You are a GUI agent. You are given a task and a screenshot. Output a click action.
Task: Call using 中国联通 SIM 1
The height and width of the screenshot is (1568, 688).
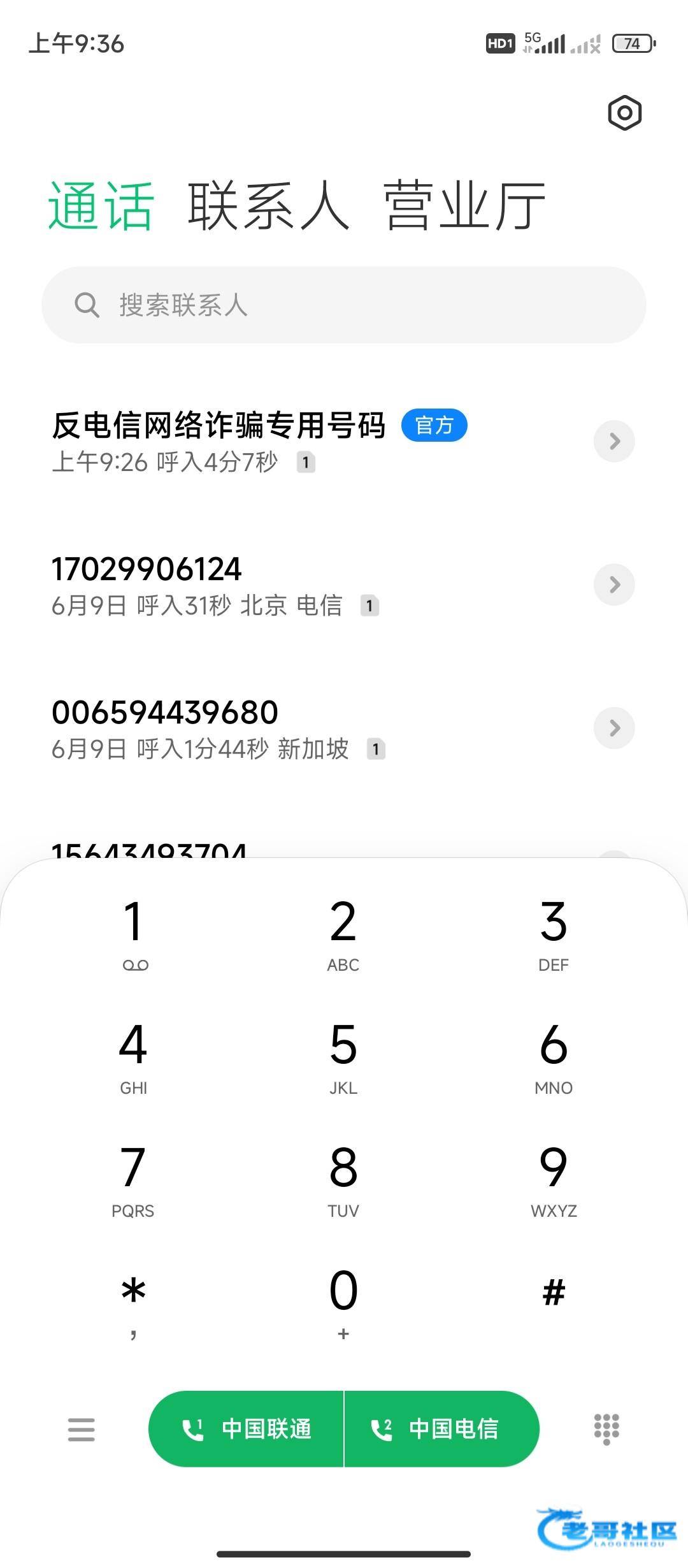(x=247, y=1429)
